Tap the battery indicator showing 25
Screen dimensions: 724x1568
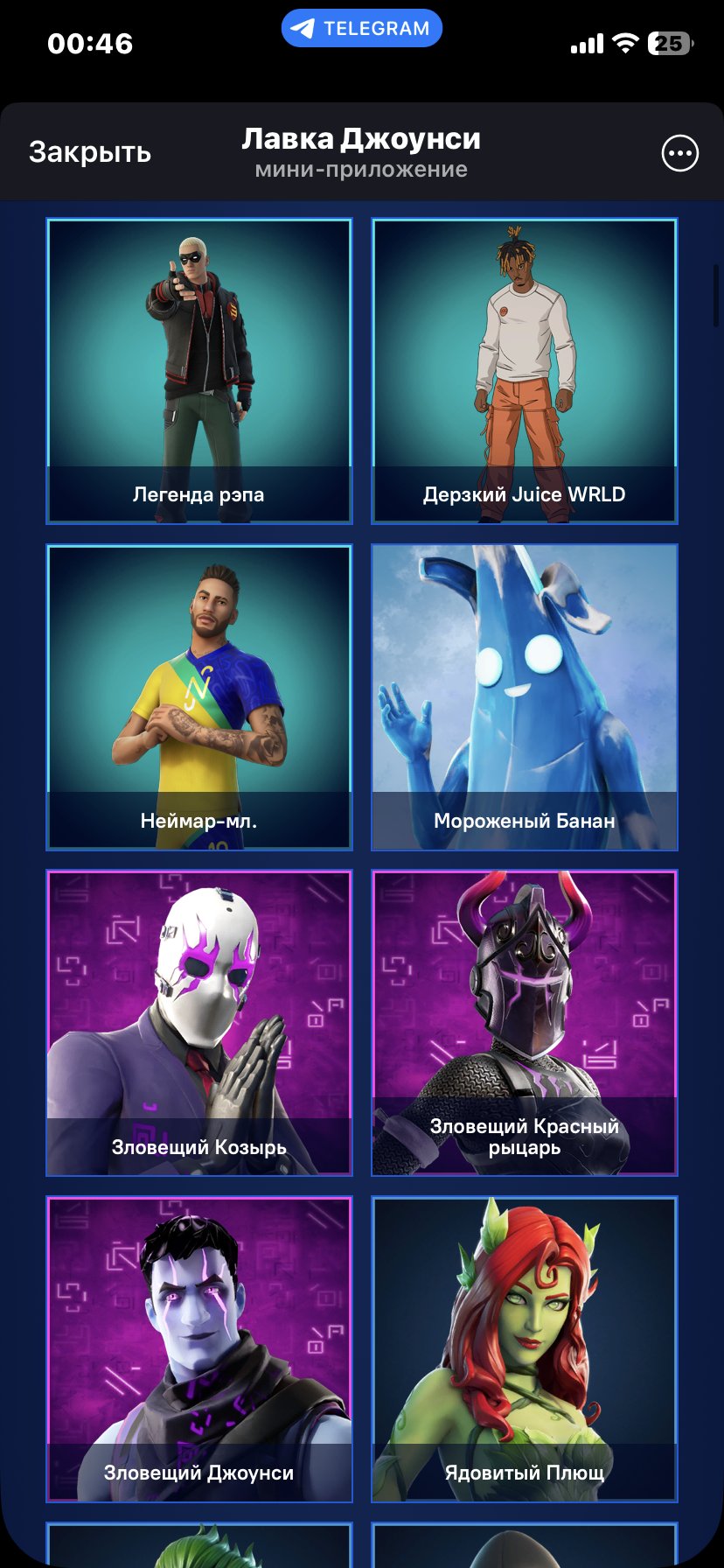pos(667,41)
